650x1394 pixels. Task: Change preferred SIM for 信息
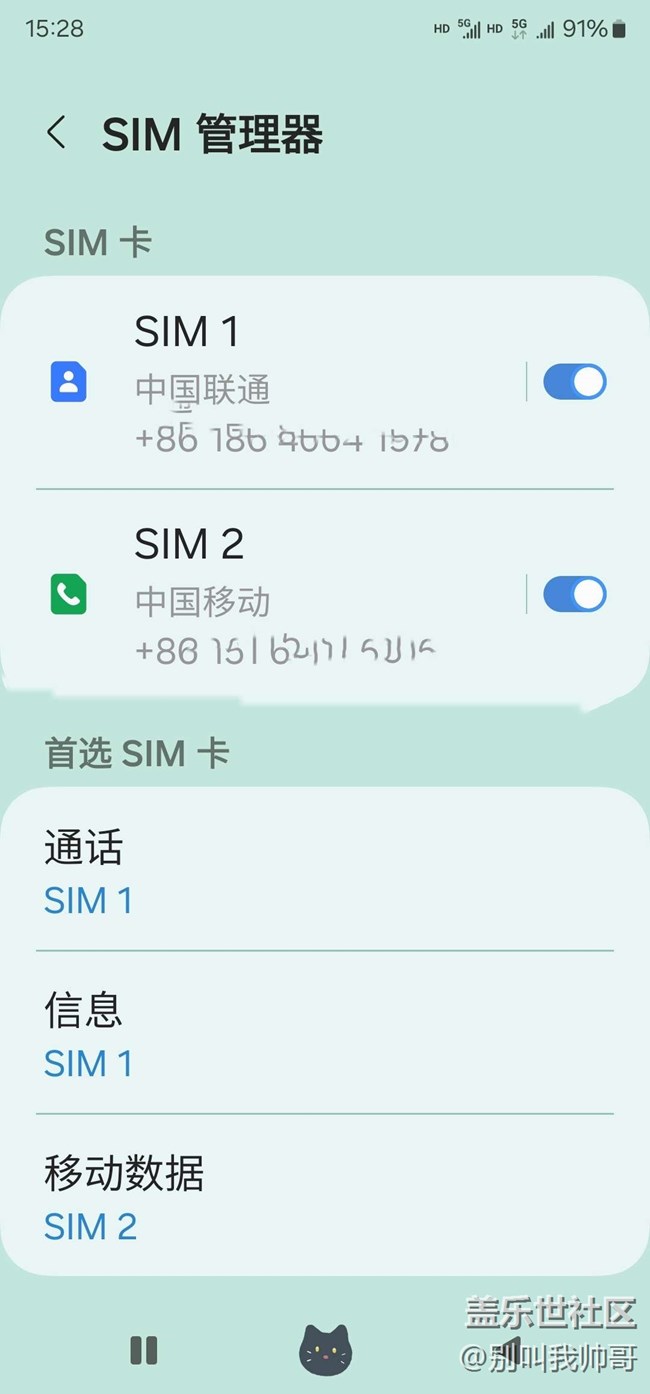tap(325, 1033)
